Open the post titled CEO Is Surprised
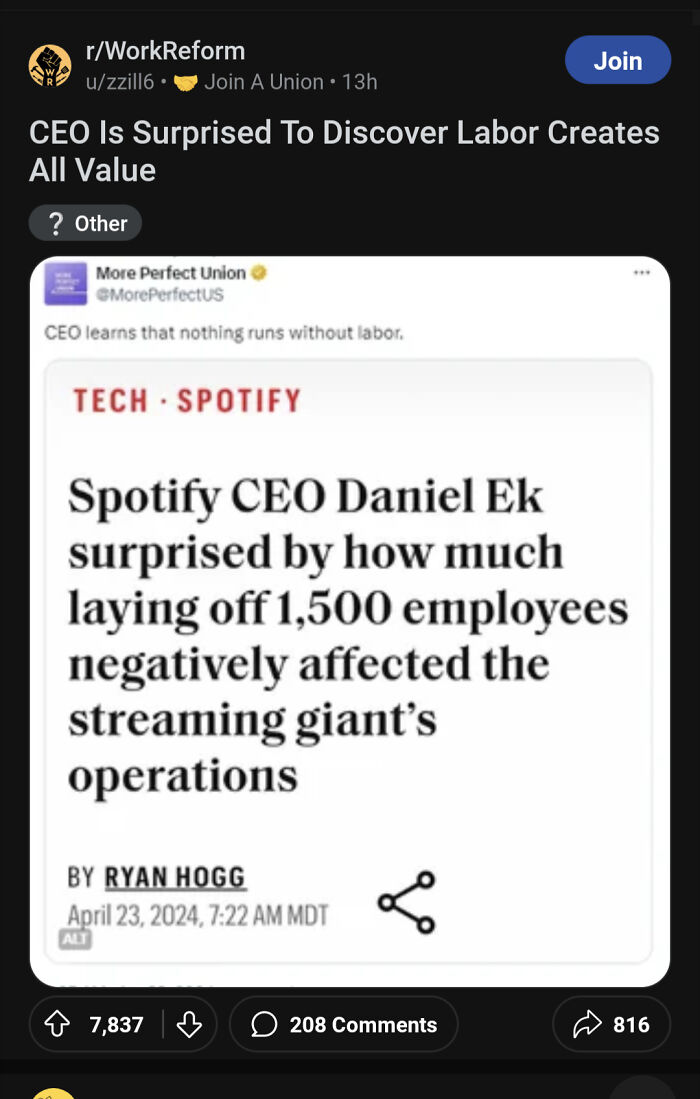 click(x=344, y=150)
